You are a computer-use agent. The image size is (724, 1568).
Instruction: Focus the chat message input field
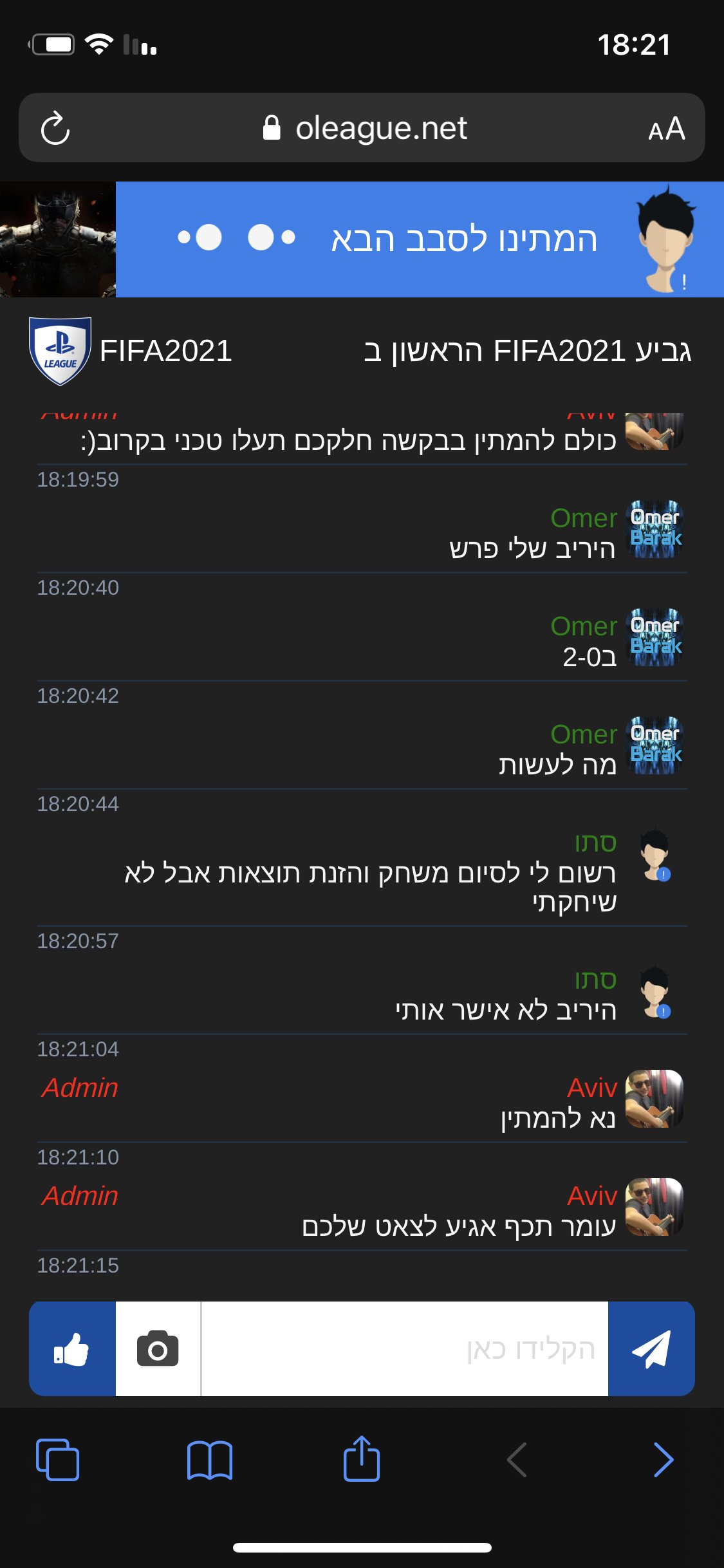coord(405,1349)
